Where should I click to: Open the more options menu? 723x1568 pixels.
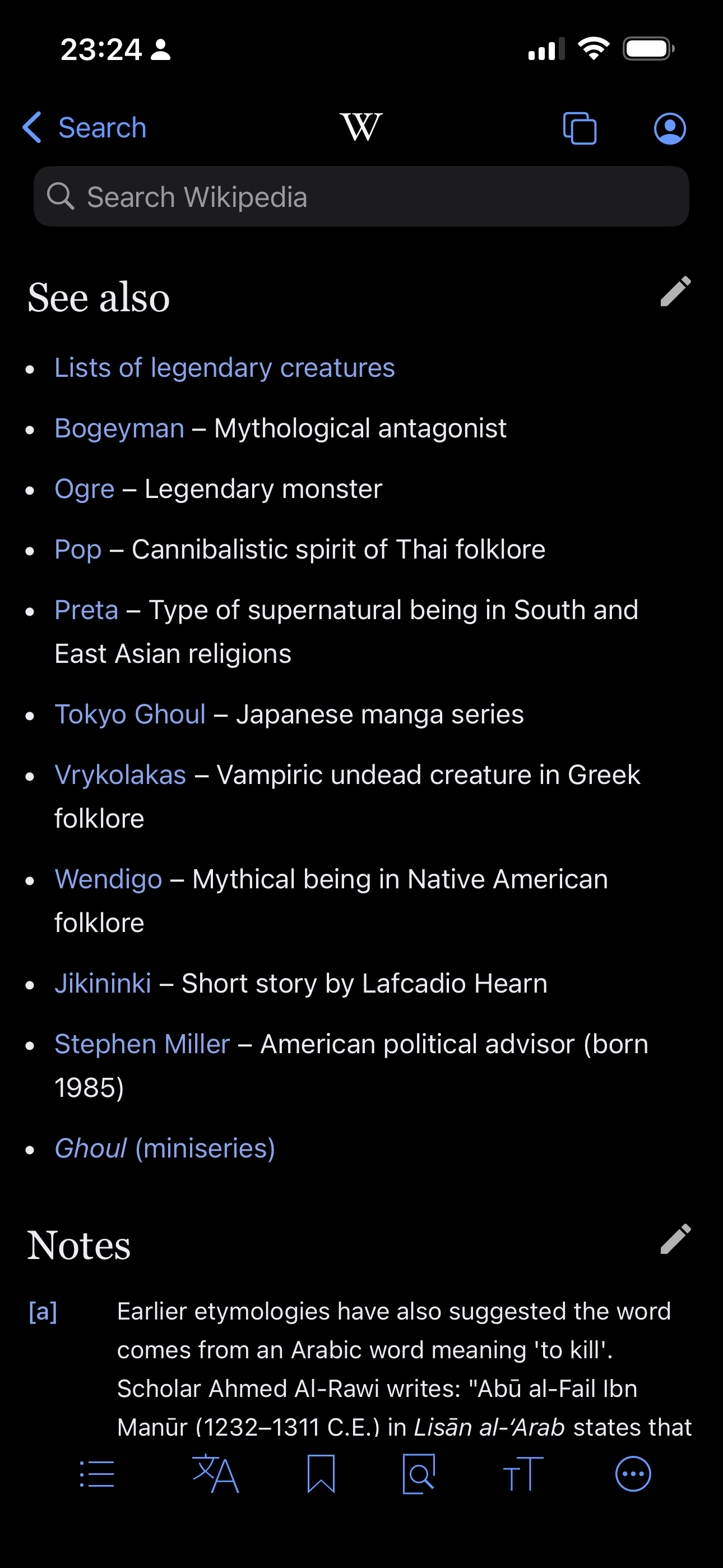633,1474
